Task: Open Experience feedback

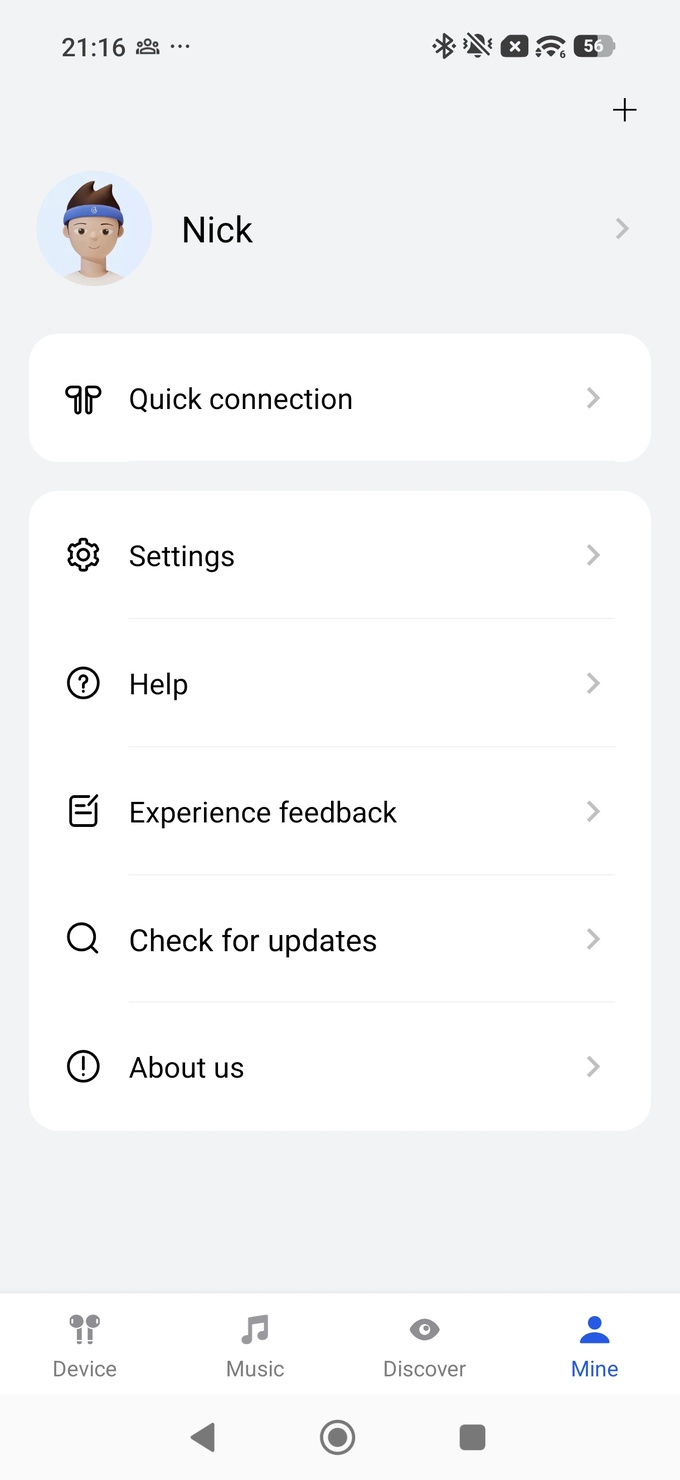Action: click(x=340, y=812)
